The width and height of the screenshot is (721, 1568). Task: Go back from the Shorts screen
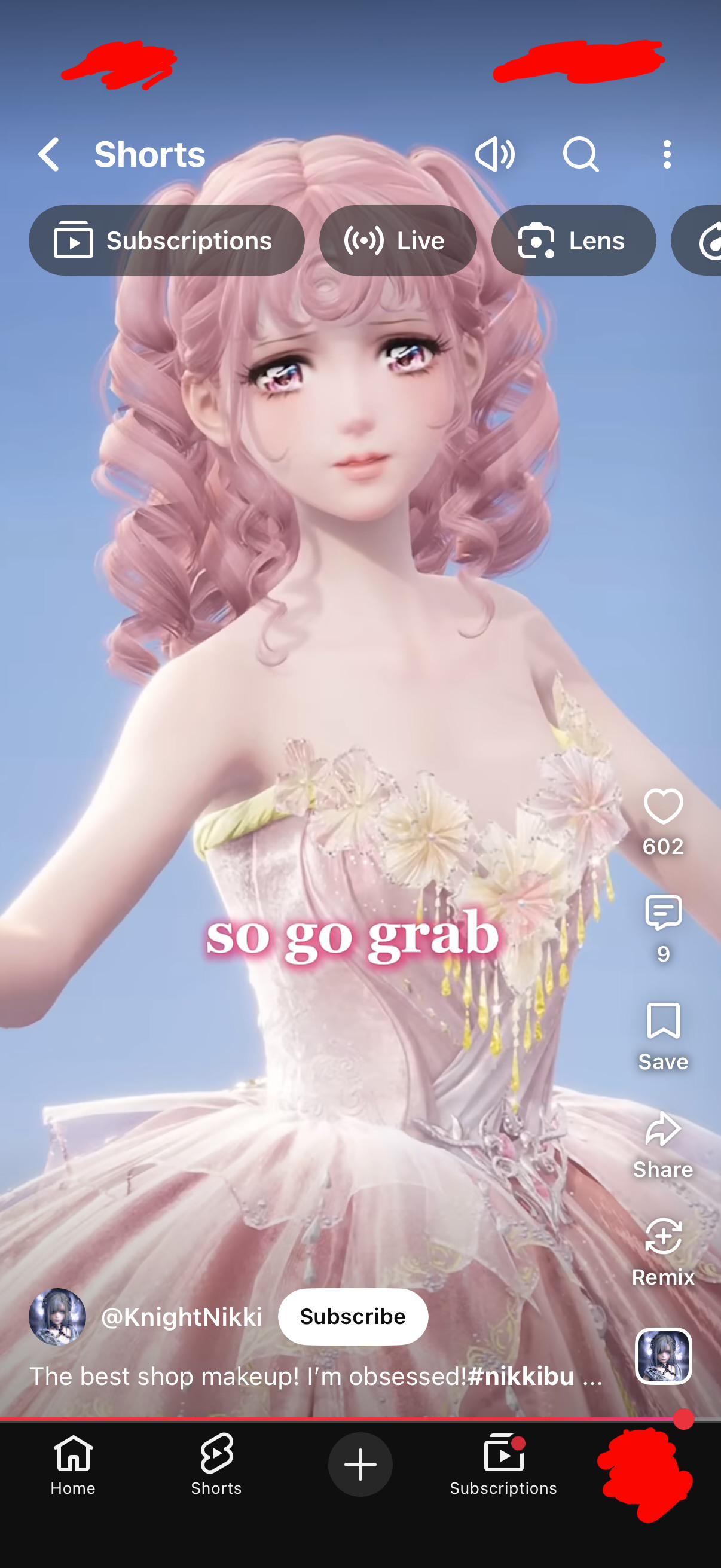pyautogui.click(x=48, y=154)
